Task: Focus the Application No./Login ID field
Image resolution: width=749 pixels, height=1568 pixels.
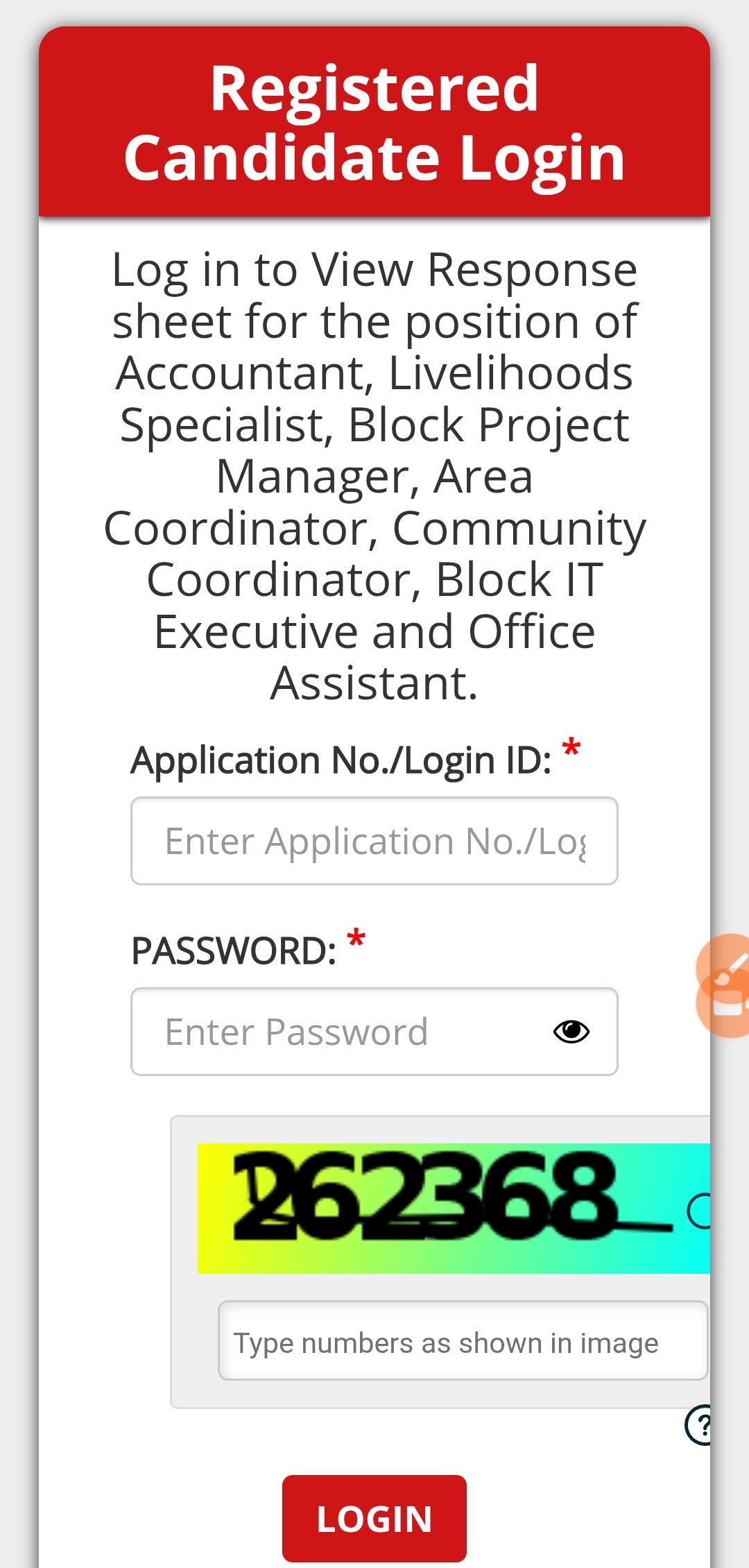Action: tap(374, 841)
